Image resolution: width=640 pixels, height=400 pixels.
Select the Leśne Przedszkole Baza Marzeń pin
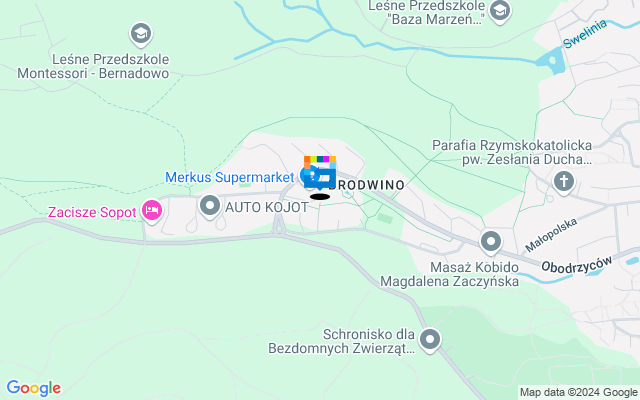pos(500,12)
